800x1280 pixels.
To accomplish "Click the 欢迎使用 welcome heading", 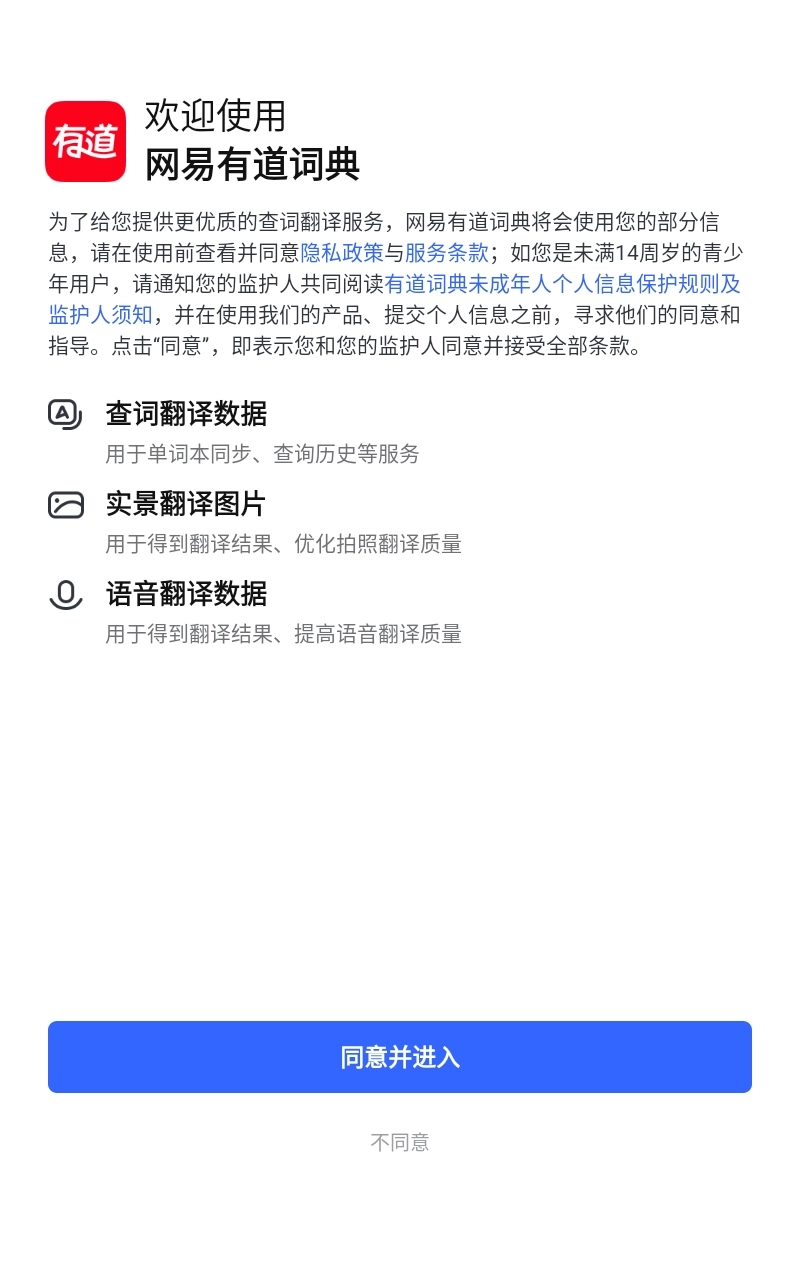I will (216, 117).
